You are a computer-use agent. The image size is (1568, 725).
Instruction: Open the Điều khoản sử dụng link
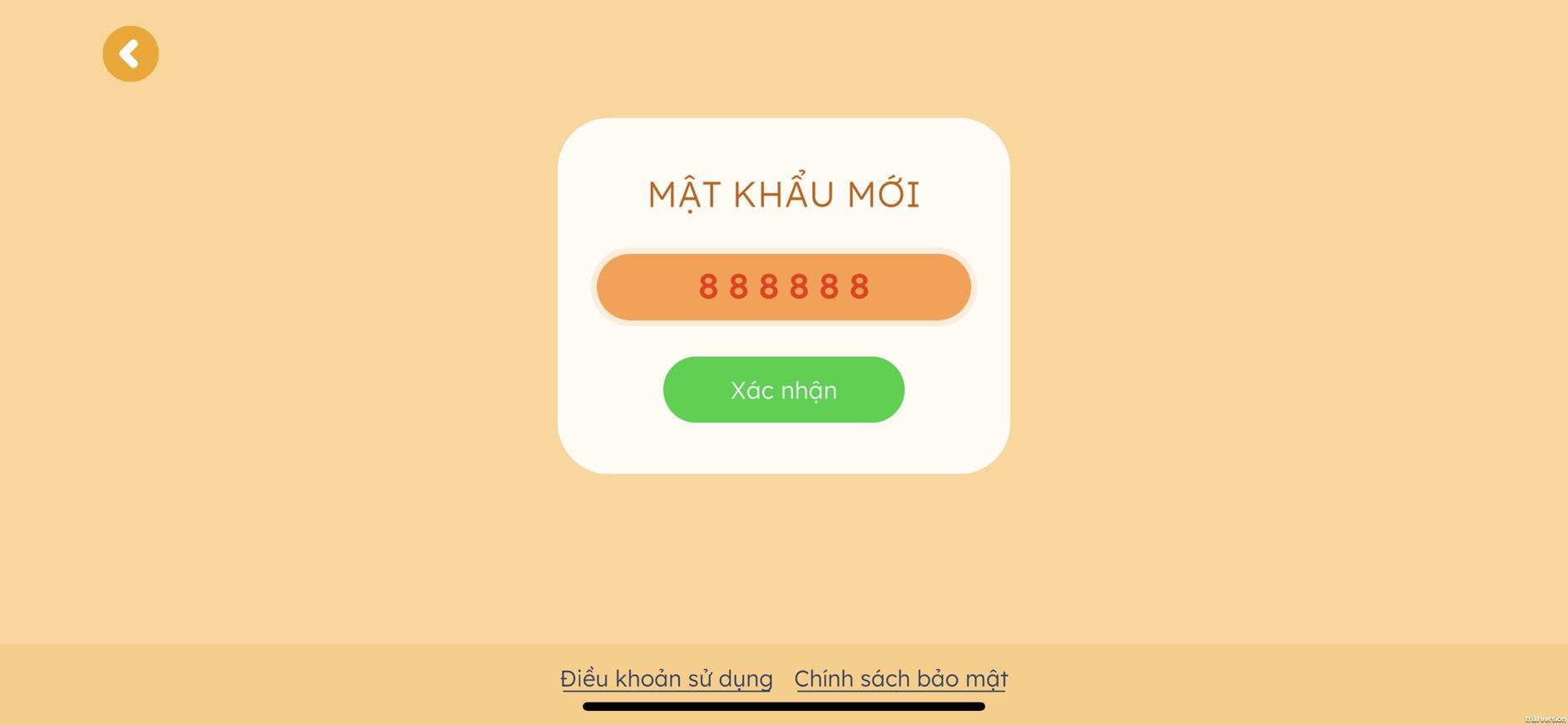(x=667, y=678)
